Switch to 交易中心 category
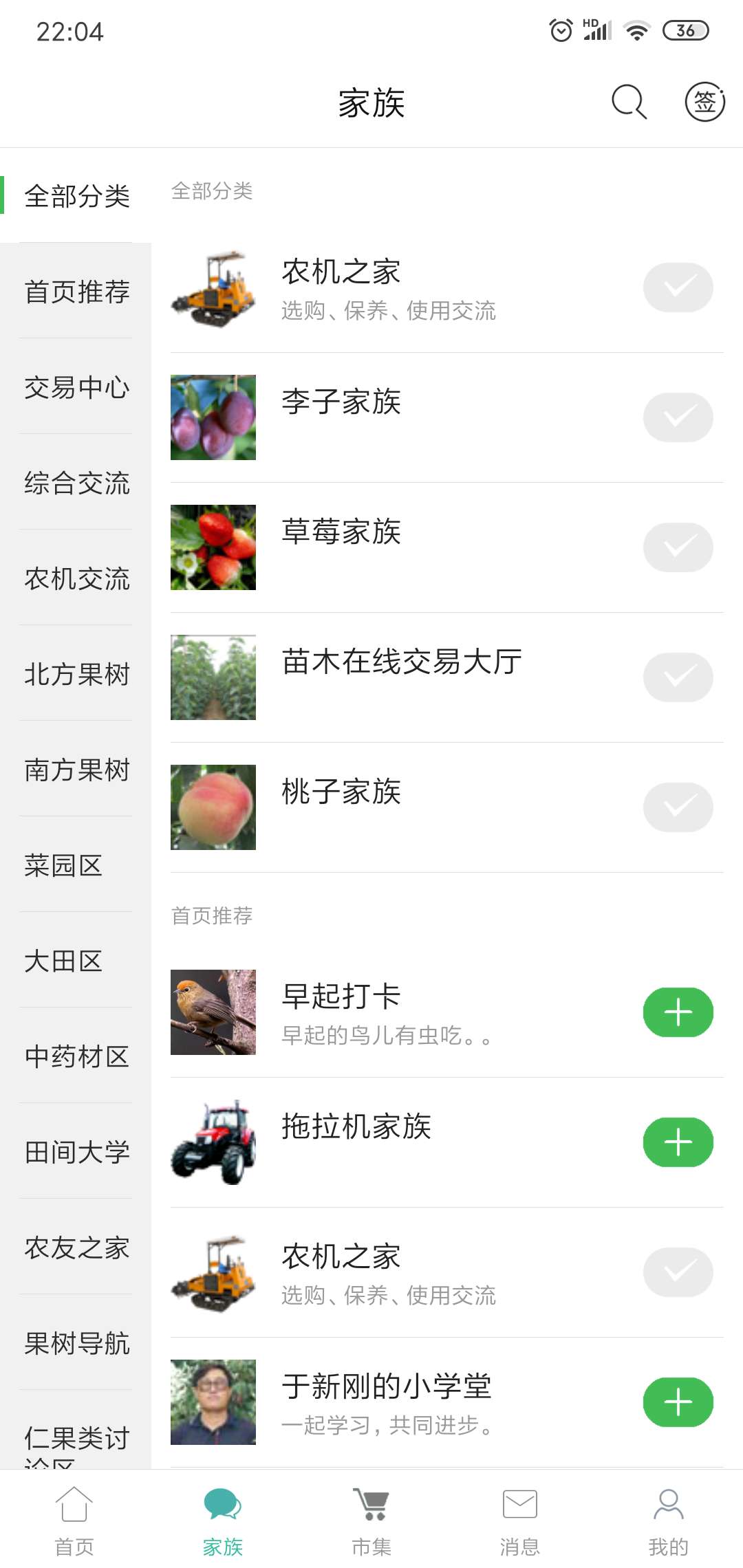Image resolution: width=743 pixels, height=1568 pixels. 76,387
